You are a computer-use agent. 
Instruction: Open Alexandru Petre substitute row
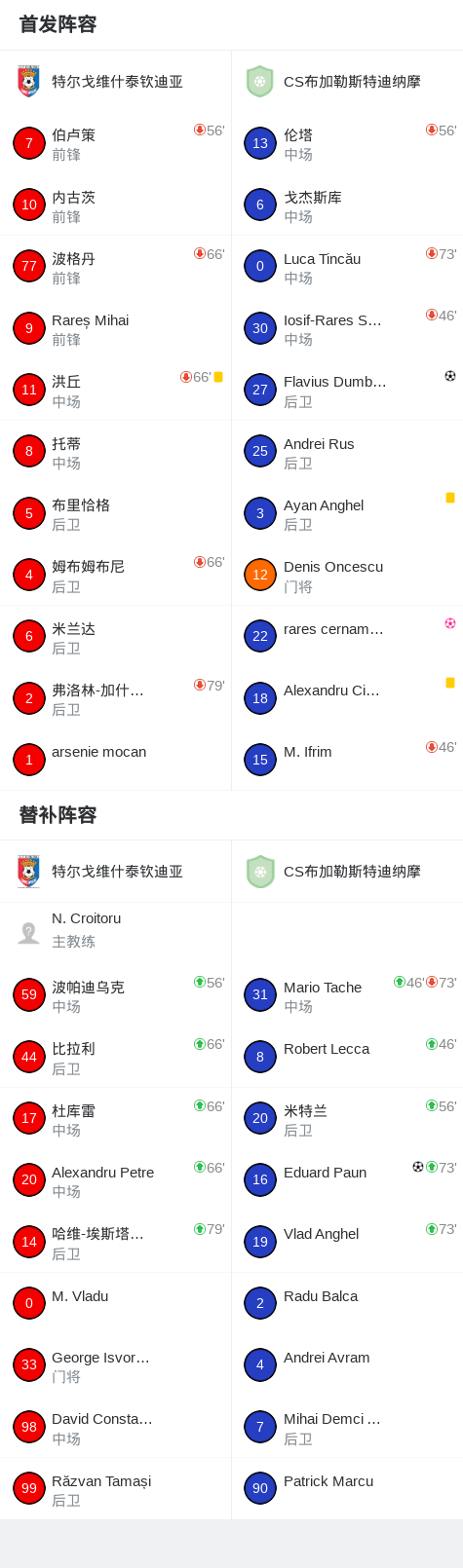pyautogui.click(x=115, y=1179)
